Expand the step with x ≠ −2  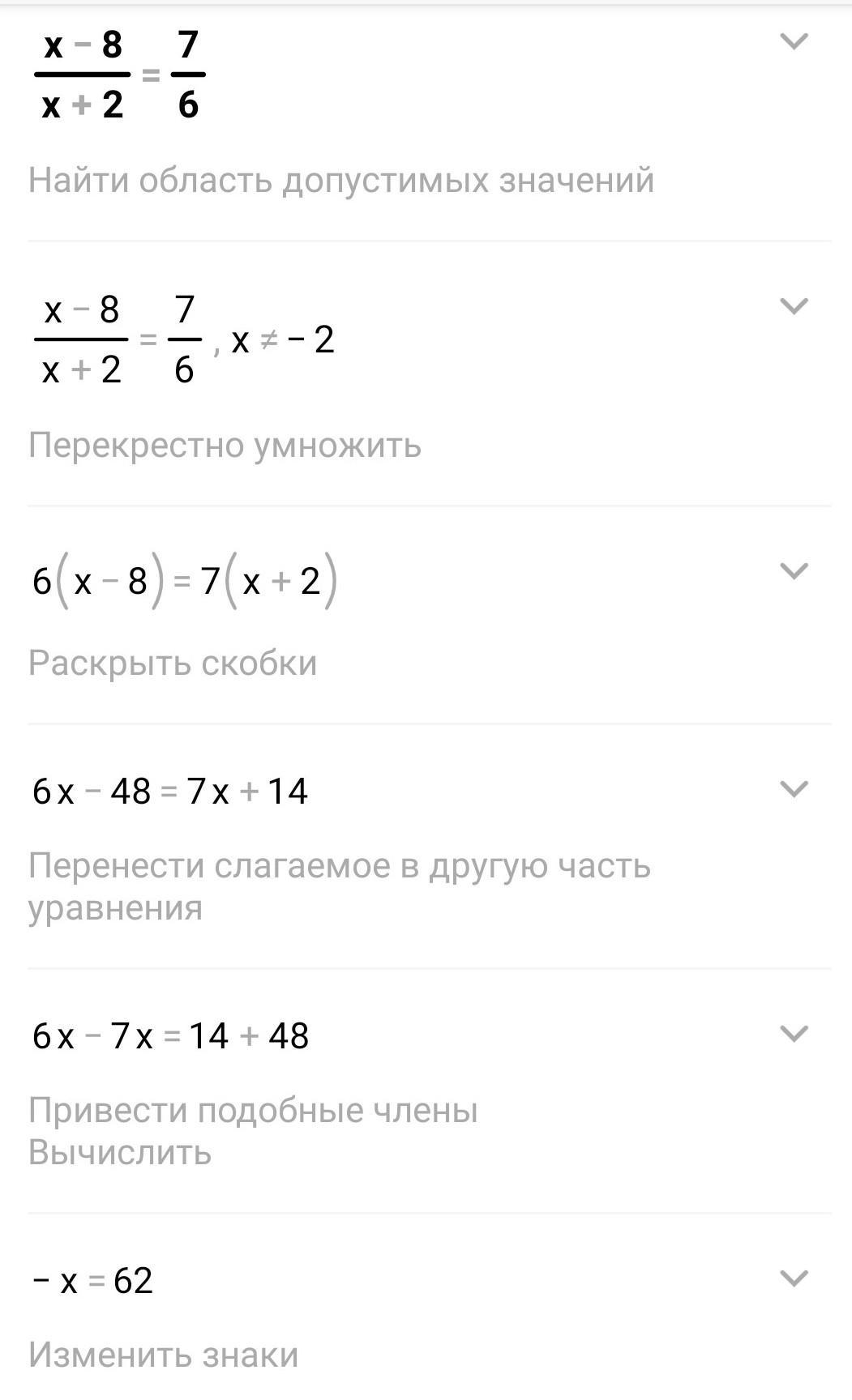(794, 305)
